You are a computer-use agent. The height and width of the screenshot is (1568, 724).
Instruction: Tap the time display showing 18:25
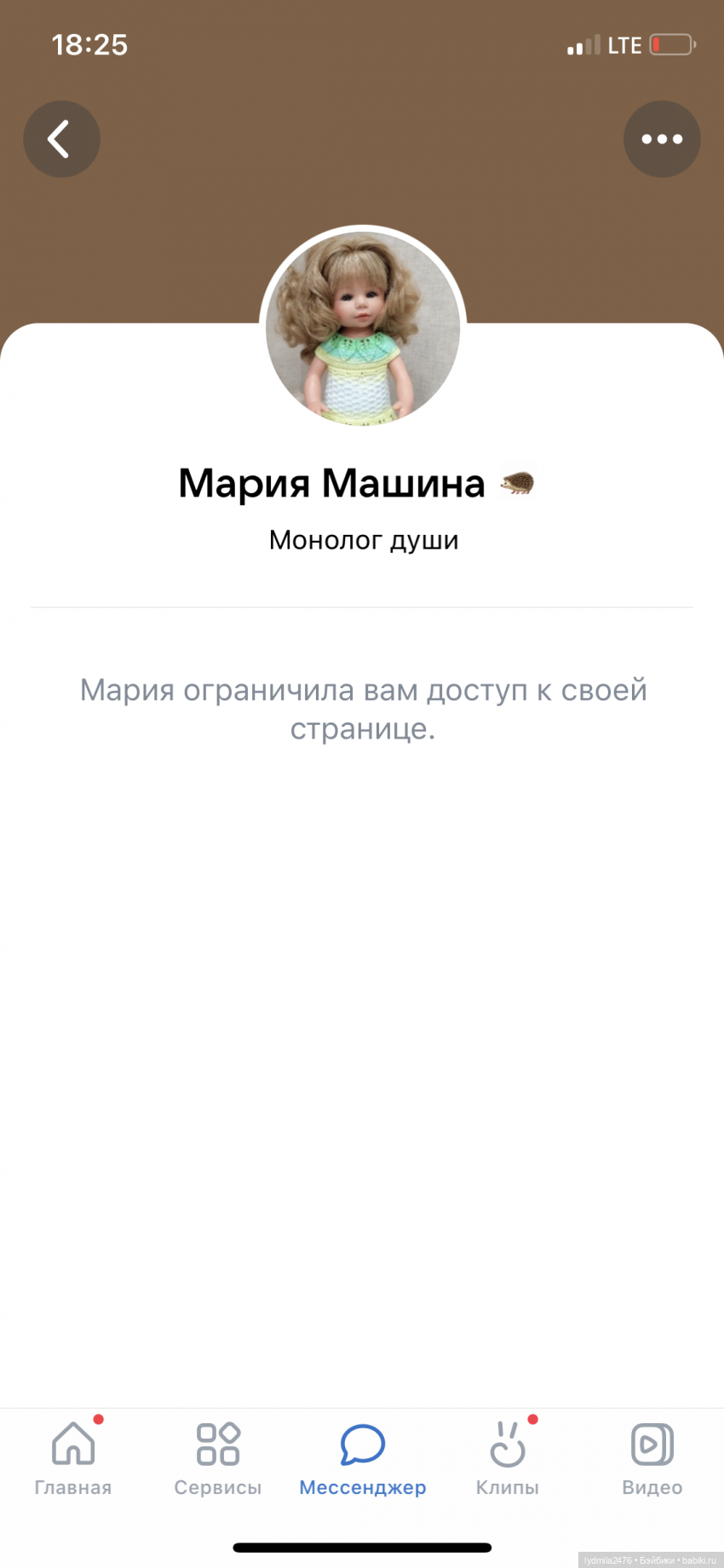coord(89,44)
